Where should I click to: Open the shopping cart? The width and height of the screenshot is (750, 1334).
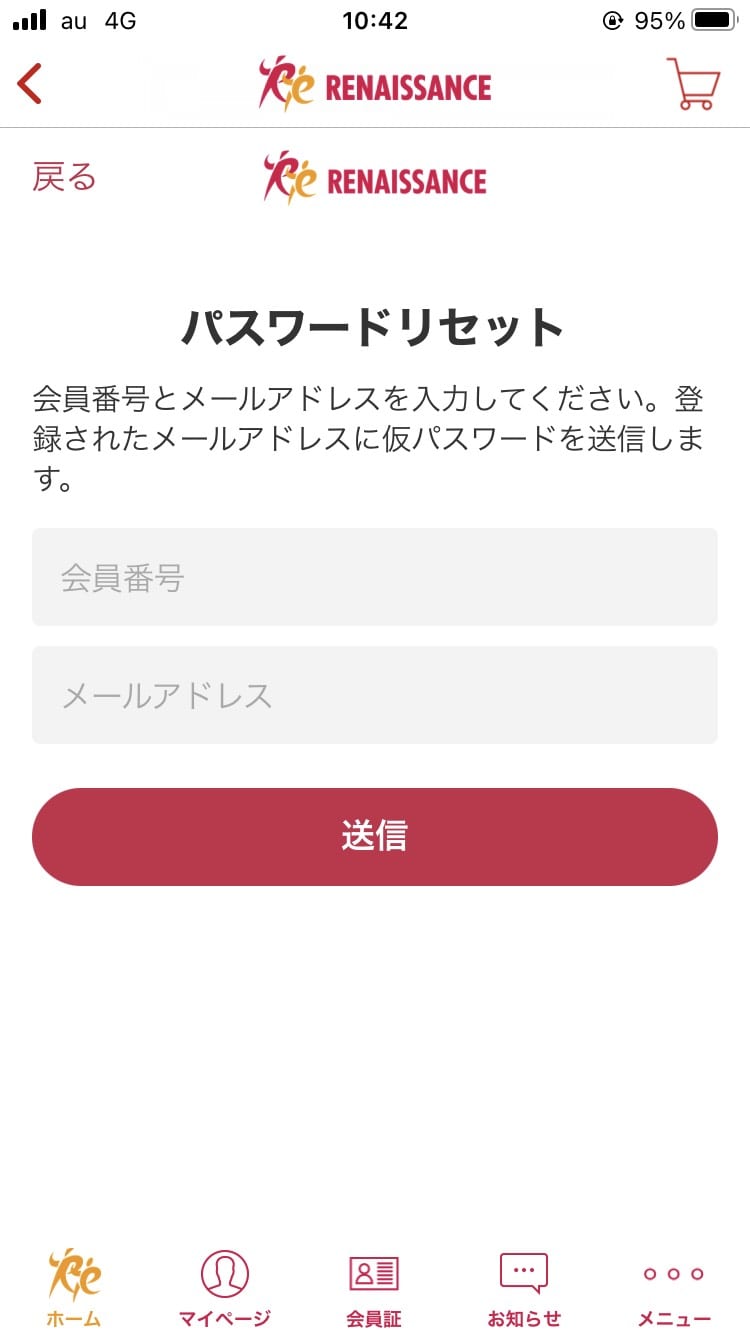tap(693, 84)
